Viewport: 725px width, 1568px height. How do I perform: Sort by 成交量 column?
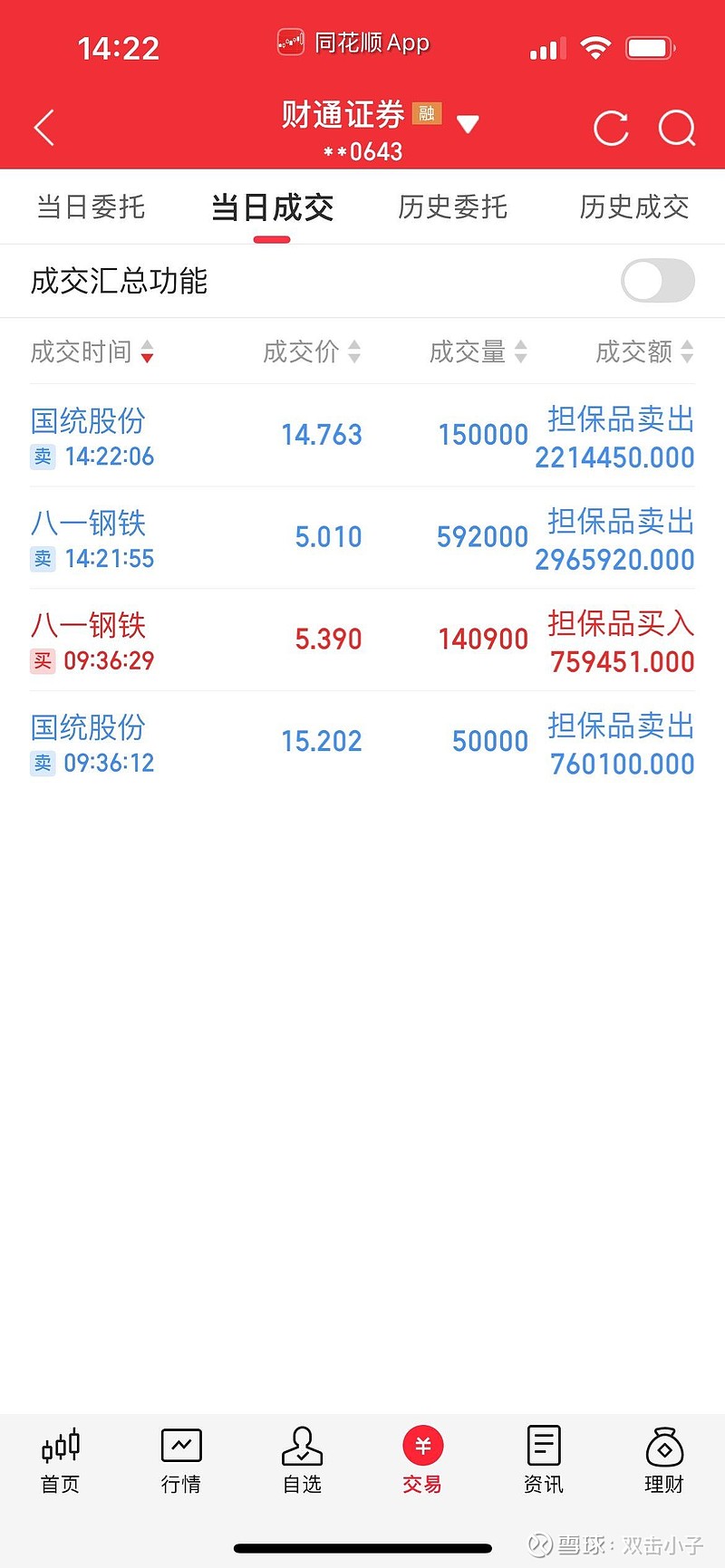(478, 351)
